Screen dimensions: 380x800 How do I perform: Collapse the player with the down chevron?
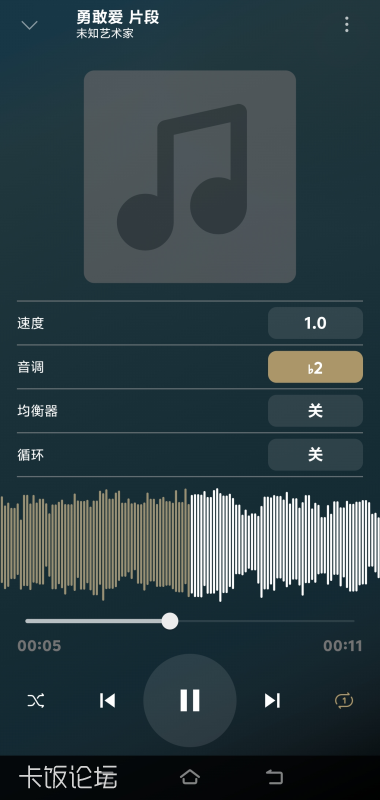coord(30,25)
